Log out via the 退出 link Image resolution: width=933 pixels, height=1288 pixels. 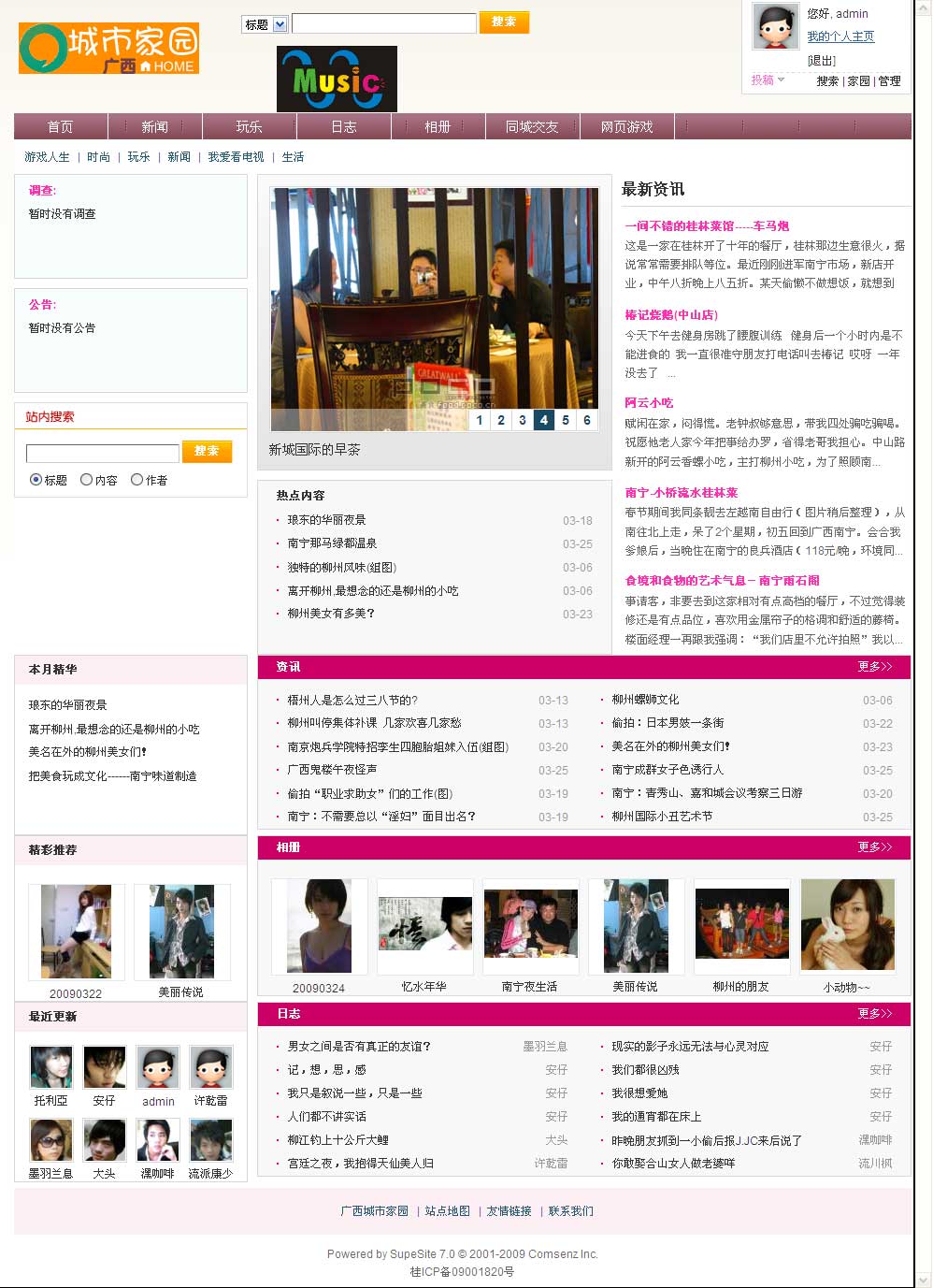822,60
